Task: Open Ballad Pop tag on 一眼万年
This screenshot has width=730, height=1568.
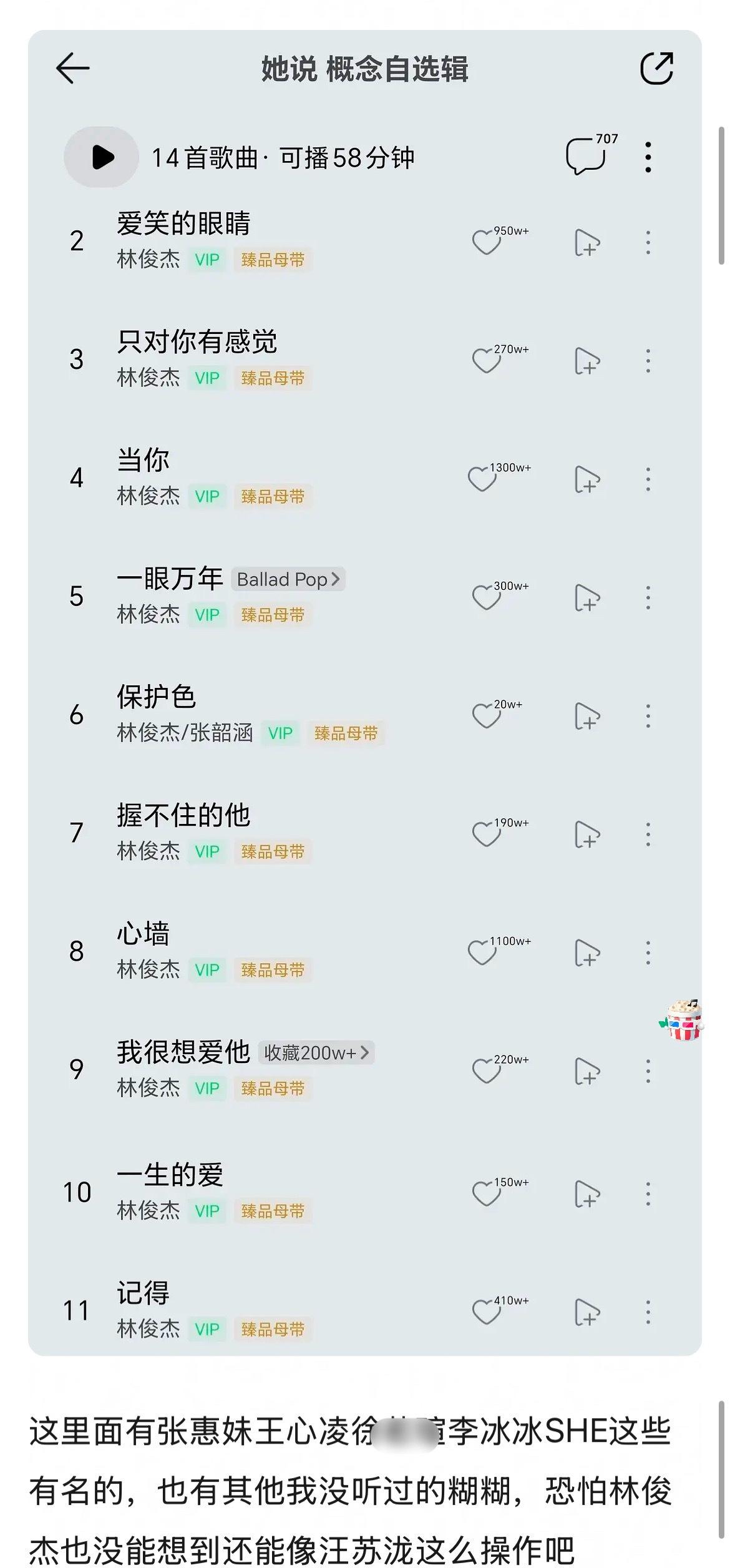Action: pyautogui.click(x=288, y=579)
